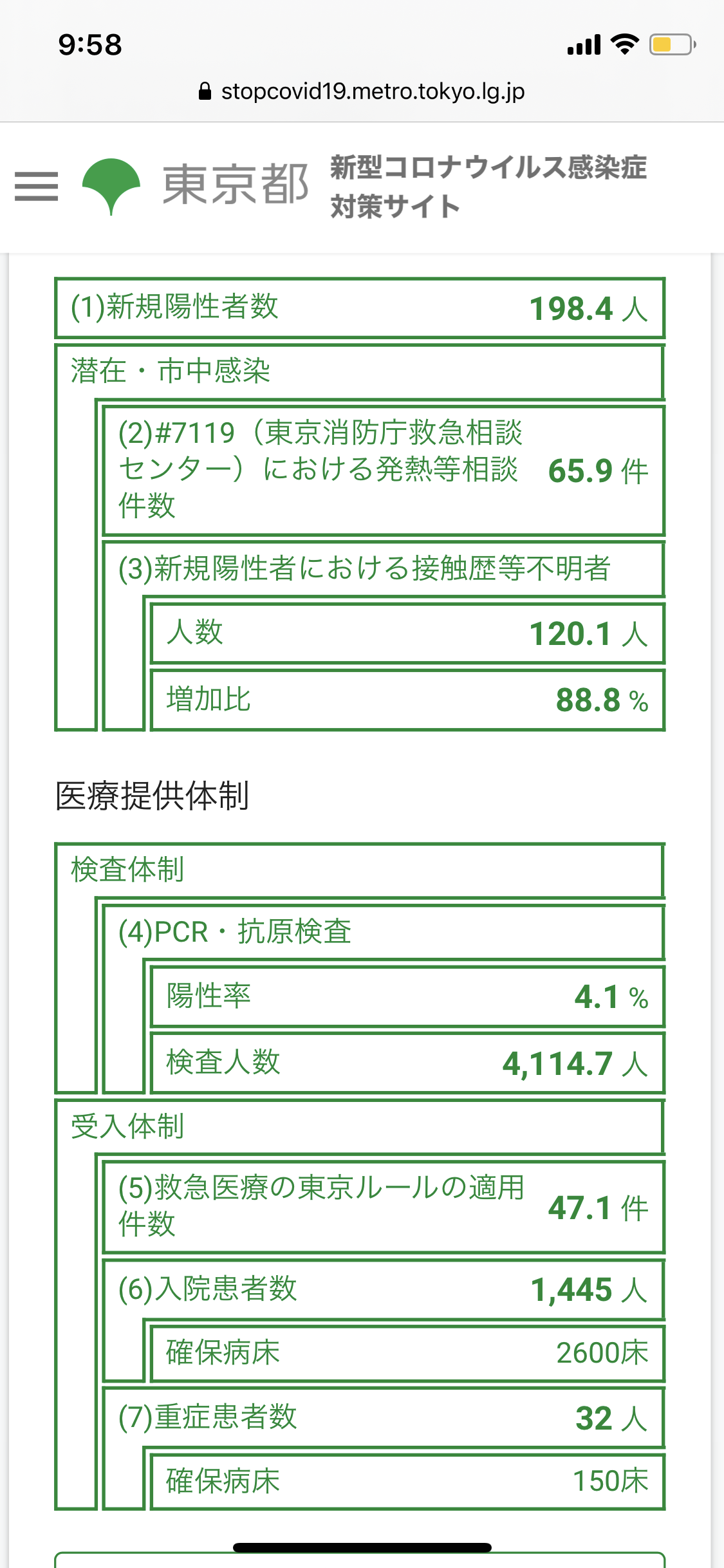The image size is (724, 1568).
Task: Go to the 東京都 site home logo
Action: [196, 185]
